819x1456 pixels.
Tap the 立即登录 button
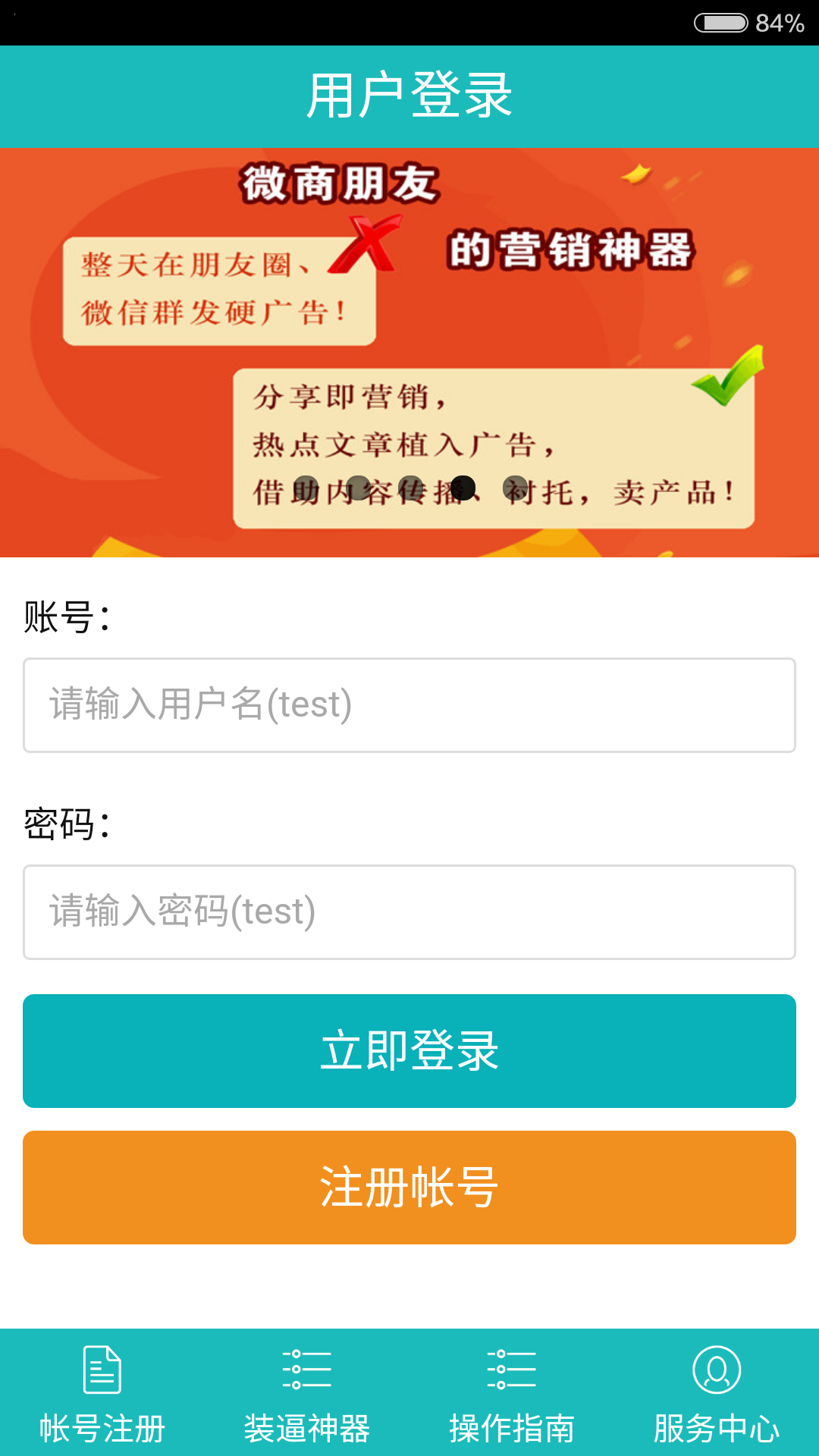click(409, 1051)
